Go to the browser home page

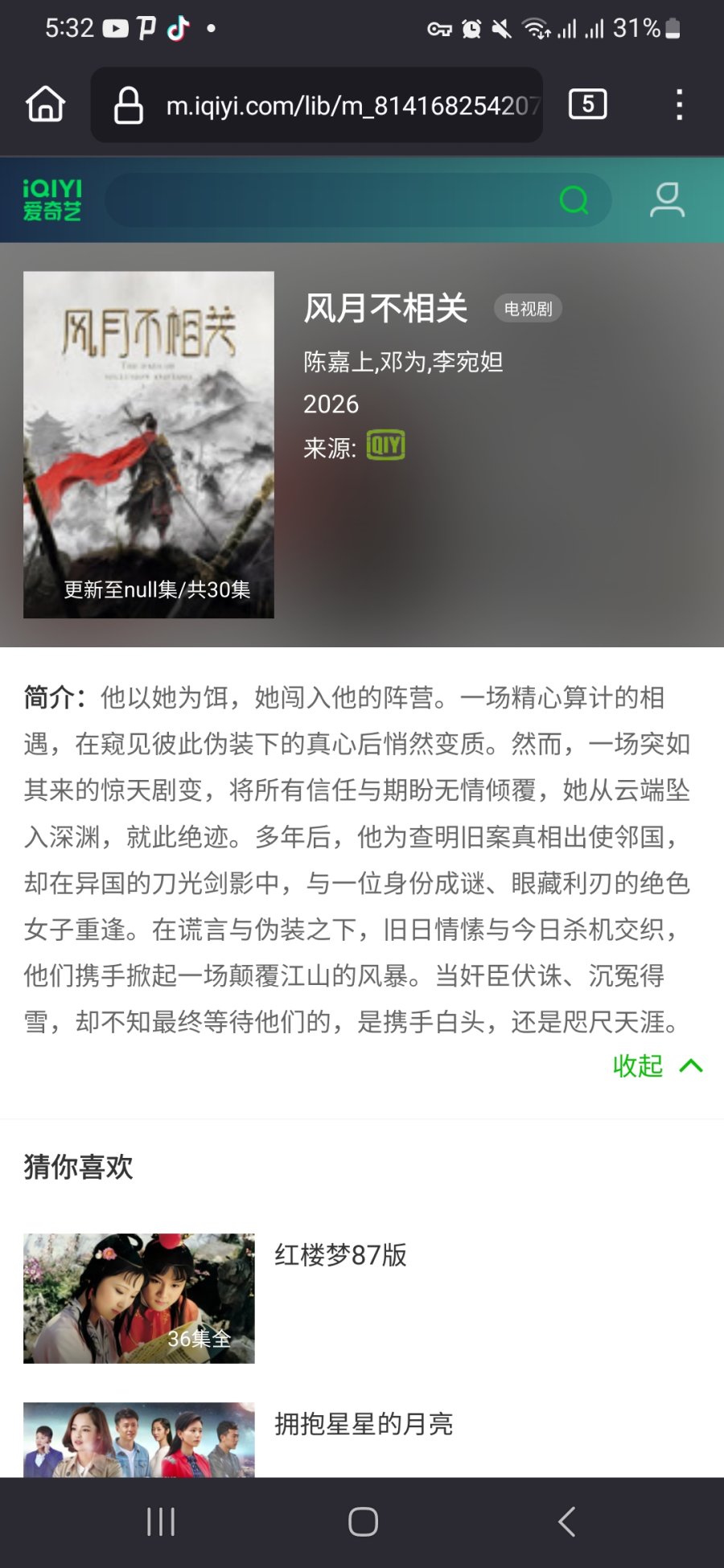pyautogui.click(x=45, y=105)
